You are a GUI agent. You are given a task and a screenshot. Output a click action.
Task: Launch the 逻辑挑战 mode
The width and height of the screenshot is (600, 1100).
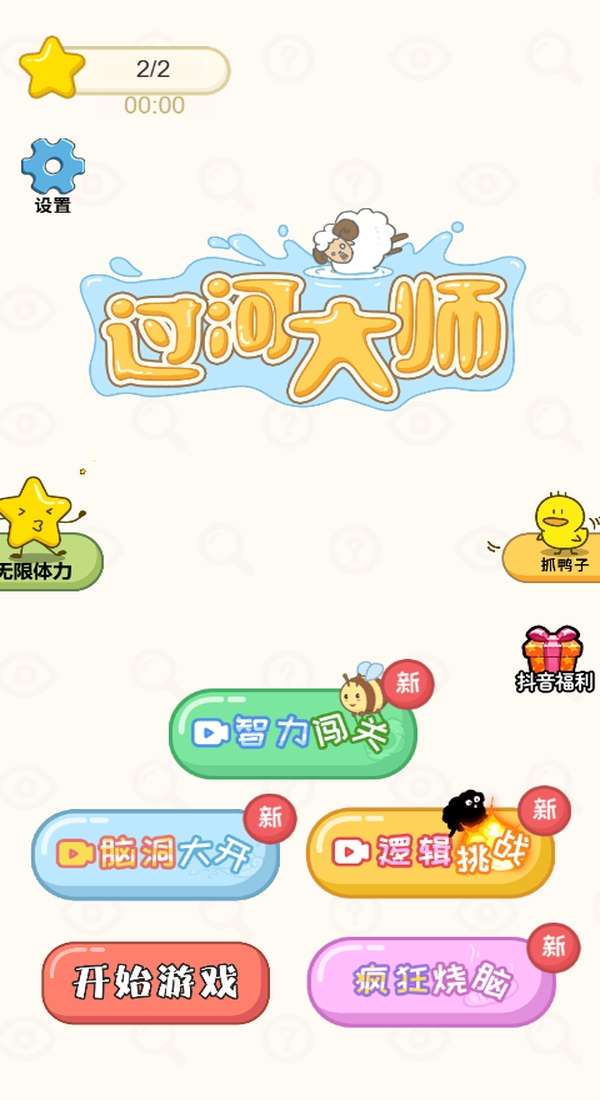point(430,853)
